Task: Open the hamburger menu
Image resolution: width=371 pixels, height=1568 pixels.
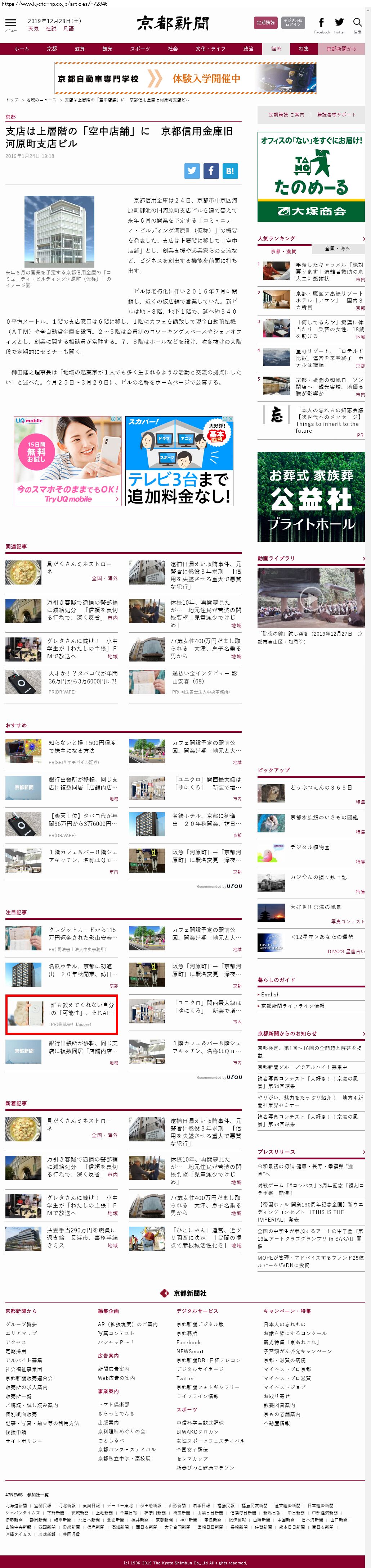Action: click(x=10, y=23)
